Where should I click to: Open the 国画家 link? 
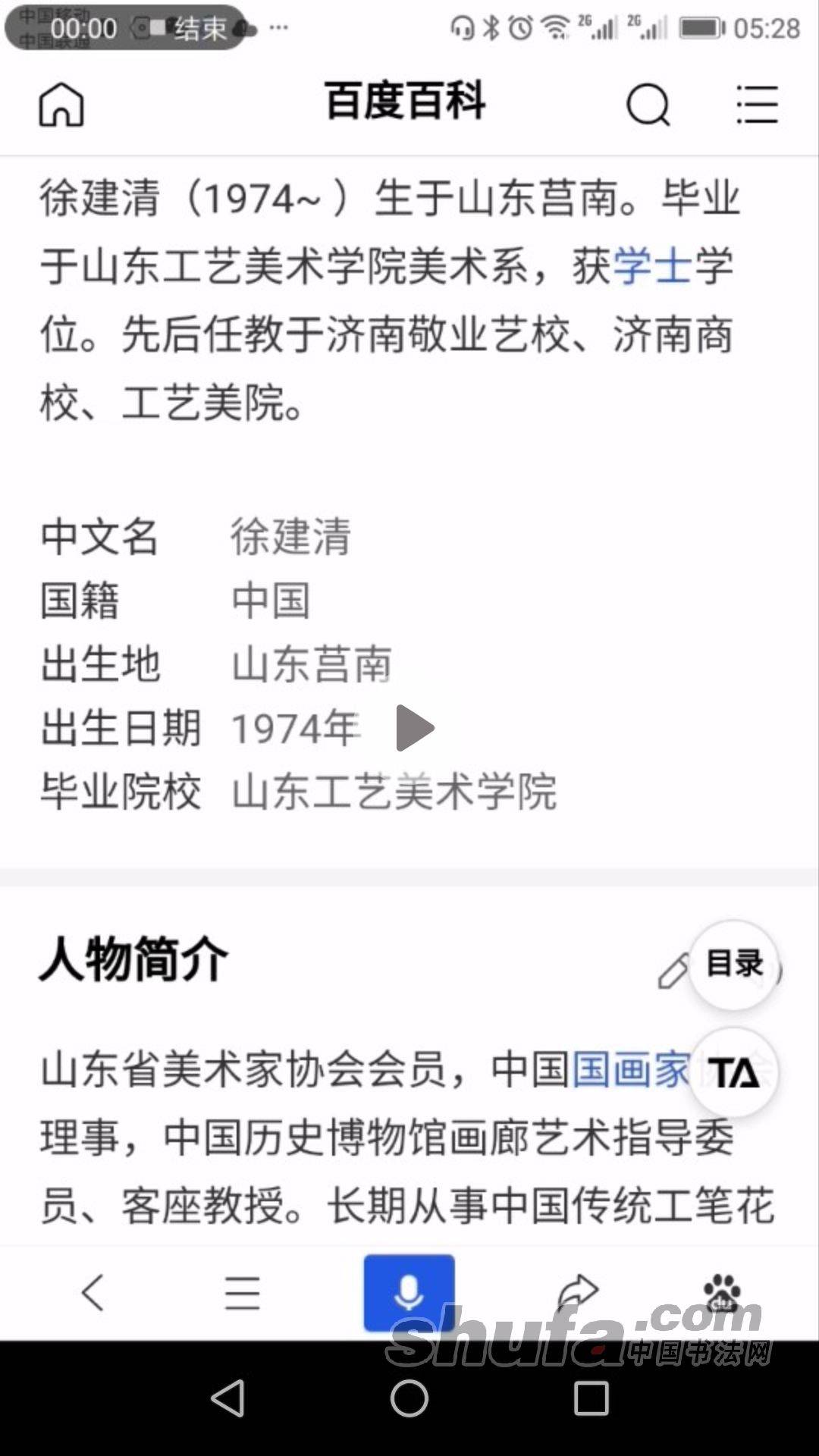[x=631, y=1070]
